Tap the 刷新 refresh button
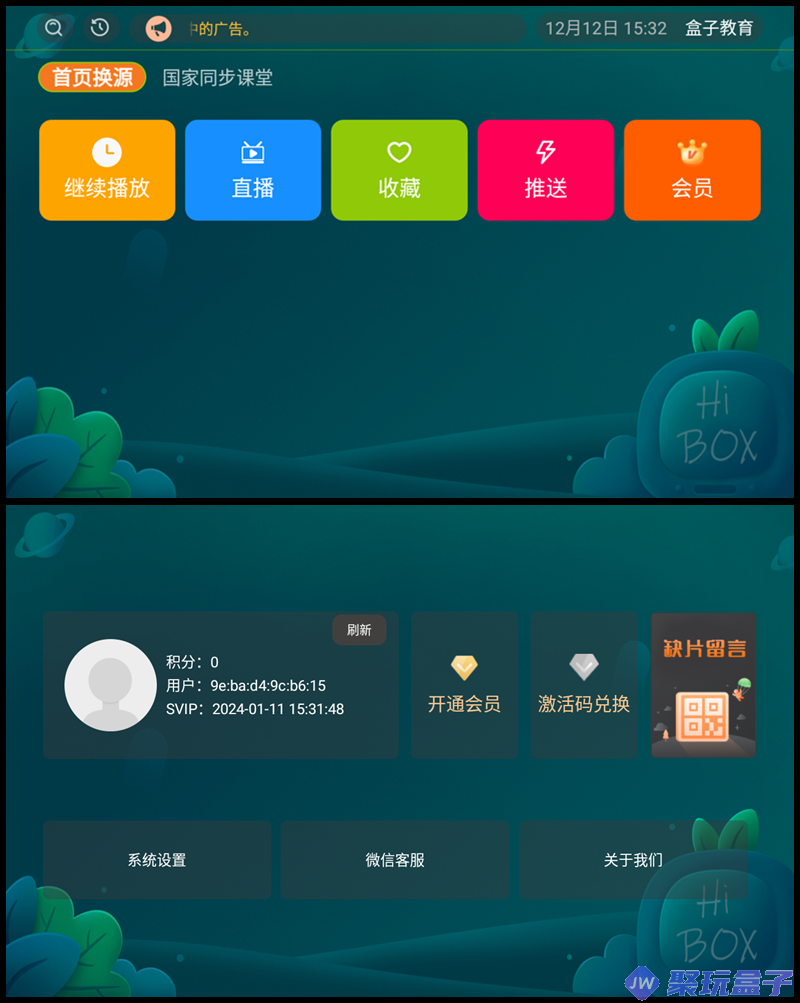This screenshot has height=1003, width=800. (359, 630)
